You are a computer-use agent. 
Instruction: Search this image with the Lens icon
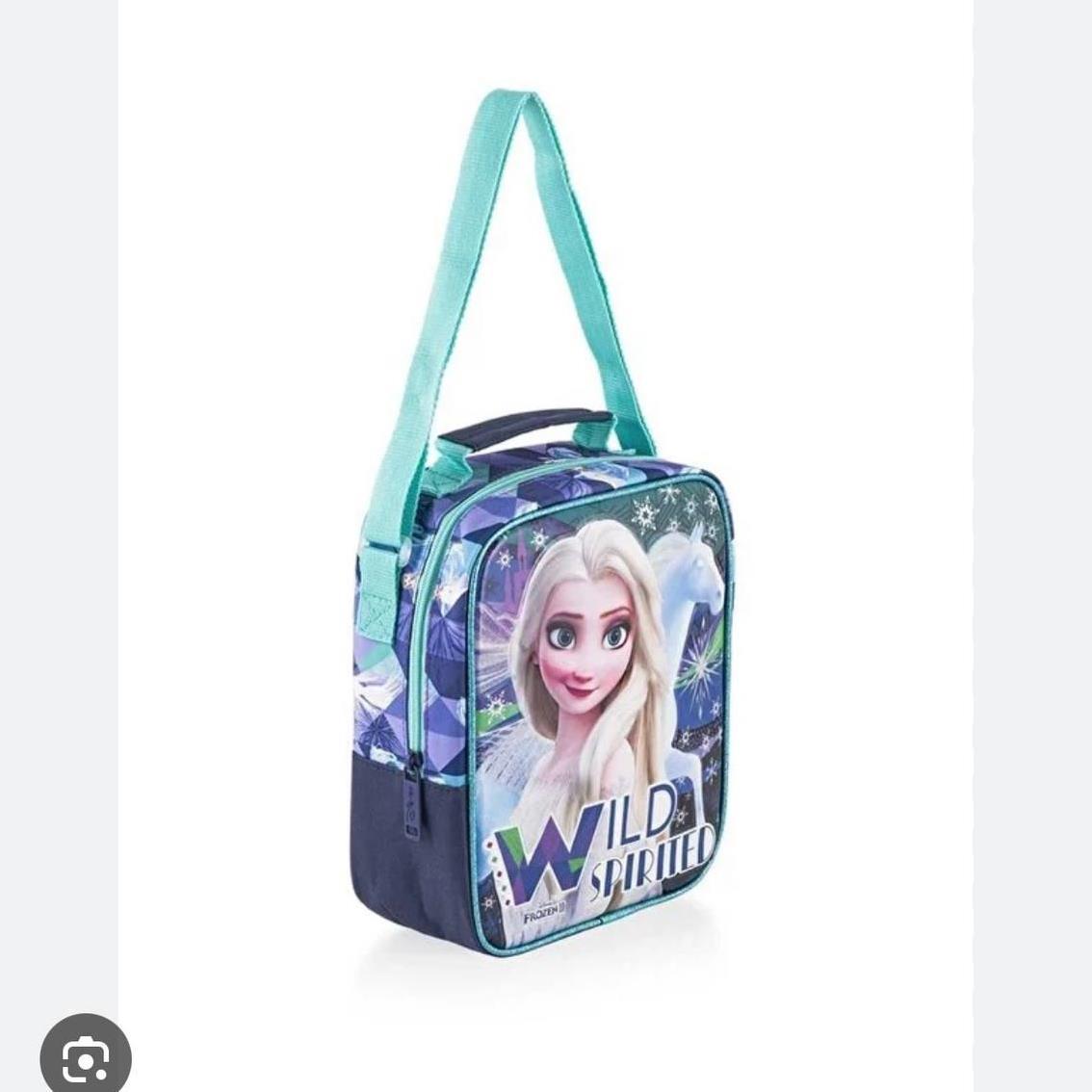click(x=86, y=1057)
